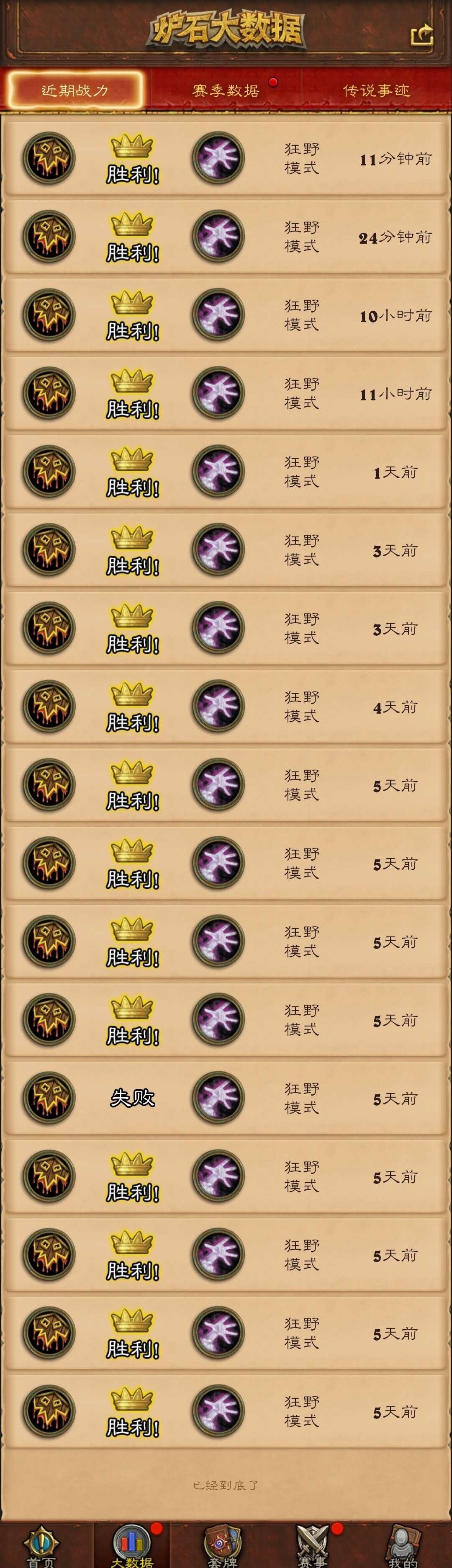Image resolution: width=452 pixels, height=1568 pixels.
Task: Switch to the 赛季数据 tab
Action: pos(226,91)
